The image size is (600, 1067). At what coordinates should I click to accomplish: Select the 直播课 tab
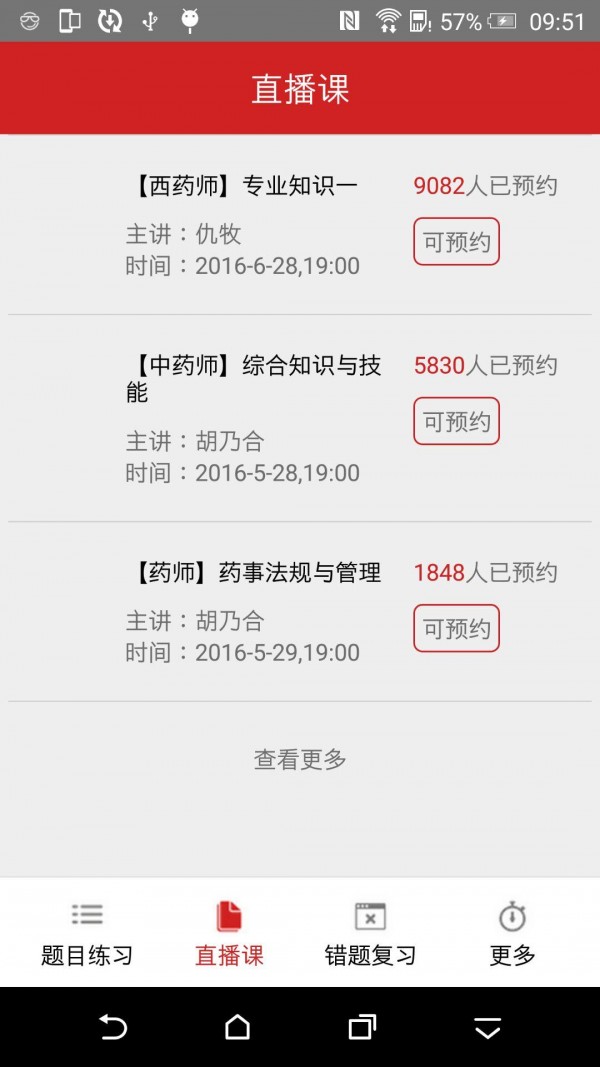[x=229, y=933]
